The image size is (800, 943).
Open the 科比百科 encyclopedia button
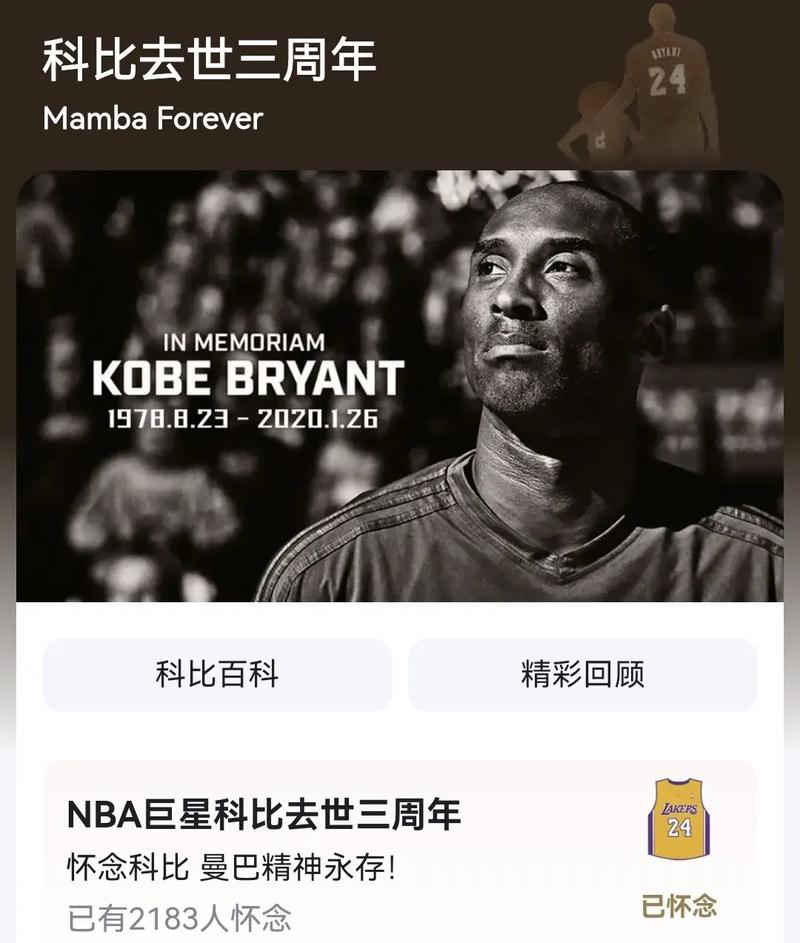click(217, 675)
